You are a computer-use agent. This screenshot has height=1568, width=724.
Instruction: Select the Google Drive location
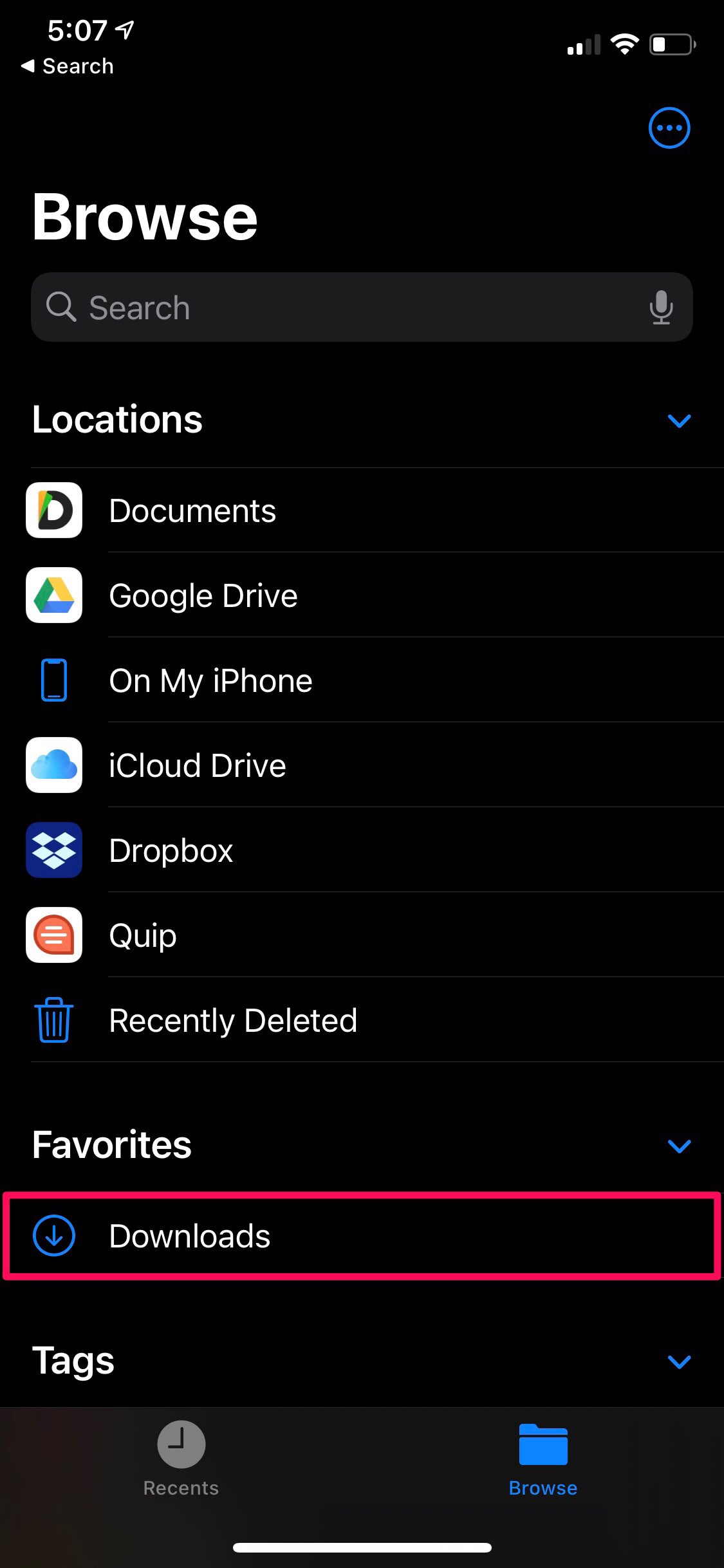click(203, 595)
